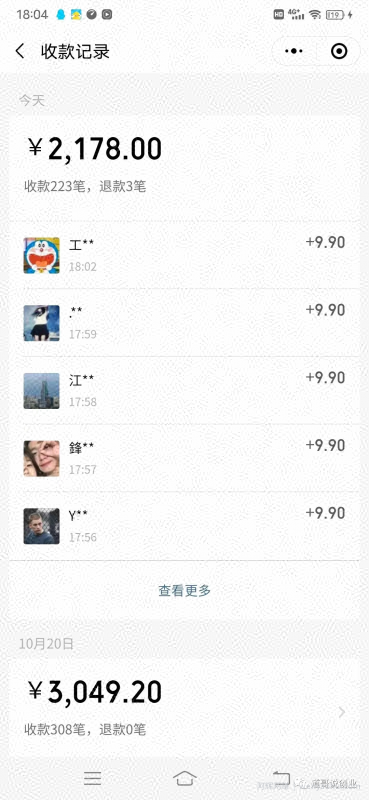
Task: Open payment record at 17:59
Action: click(184, 322)
